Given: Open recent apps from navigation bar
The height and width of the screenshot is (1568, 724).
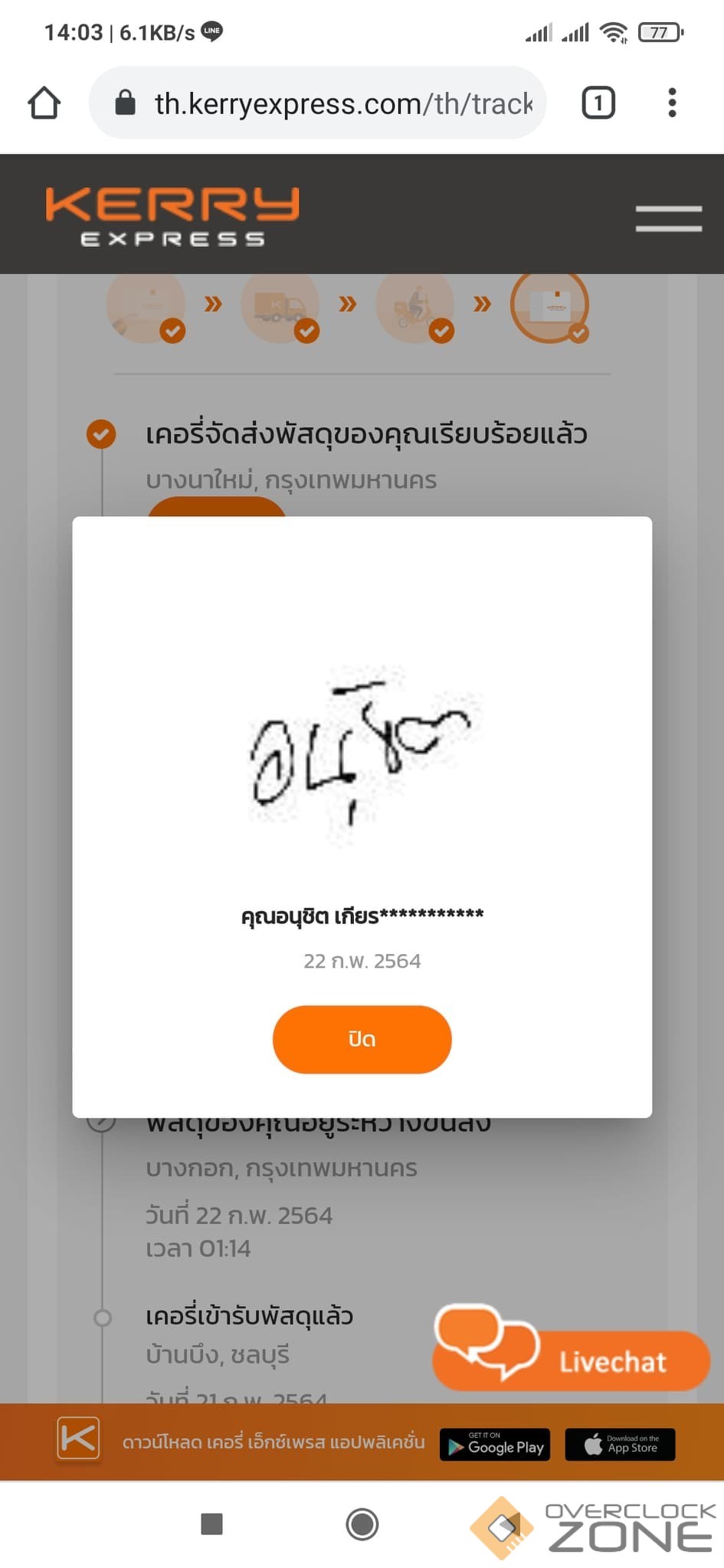Looking at the screenshot, I should pos(211,1524).
